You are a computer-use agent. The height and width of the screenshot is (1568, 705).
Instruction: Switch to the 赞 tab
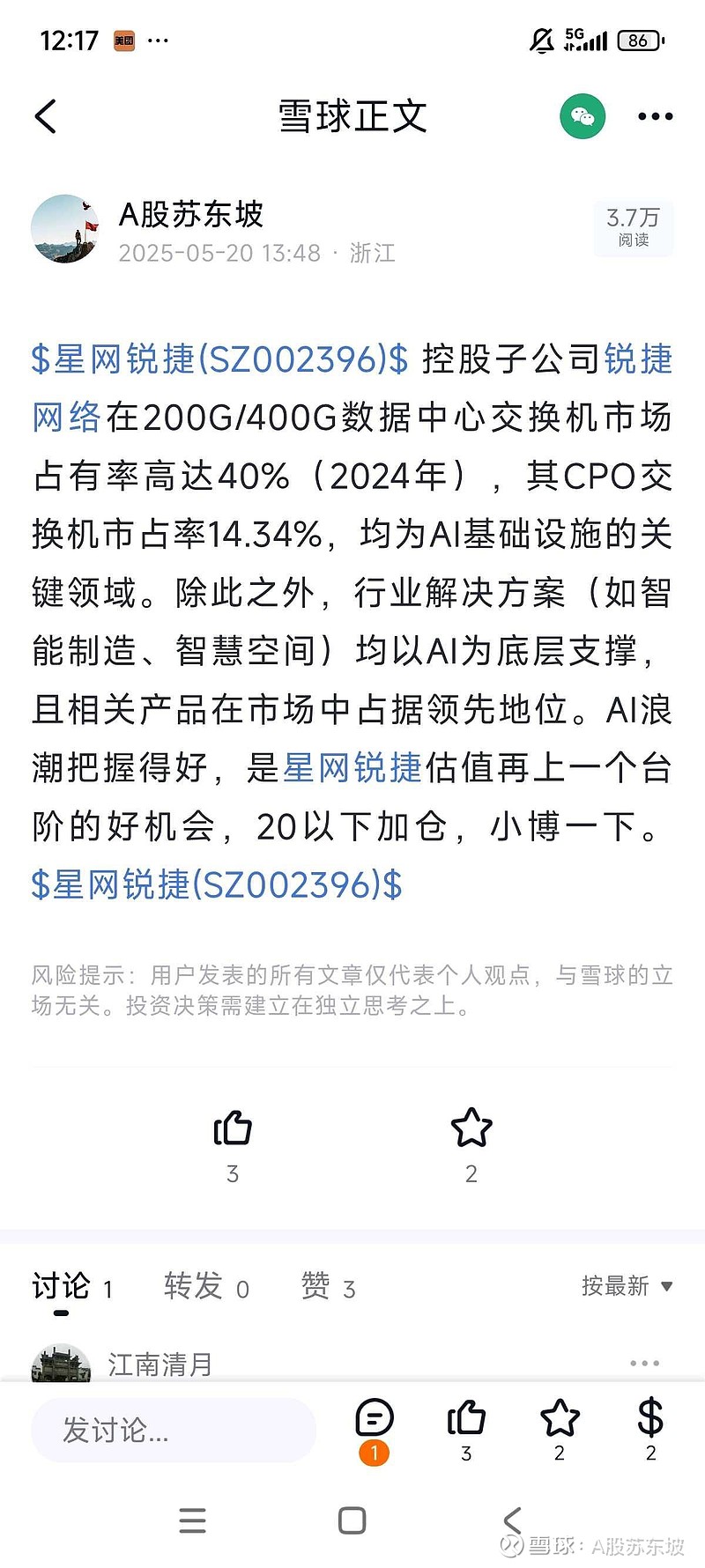(328, 1287)
